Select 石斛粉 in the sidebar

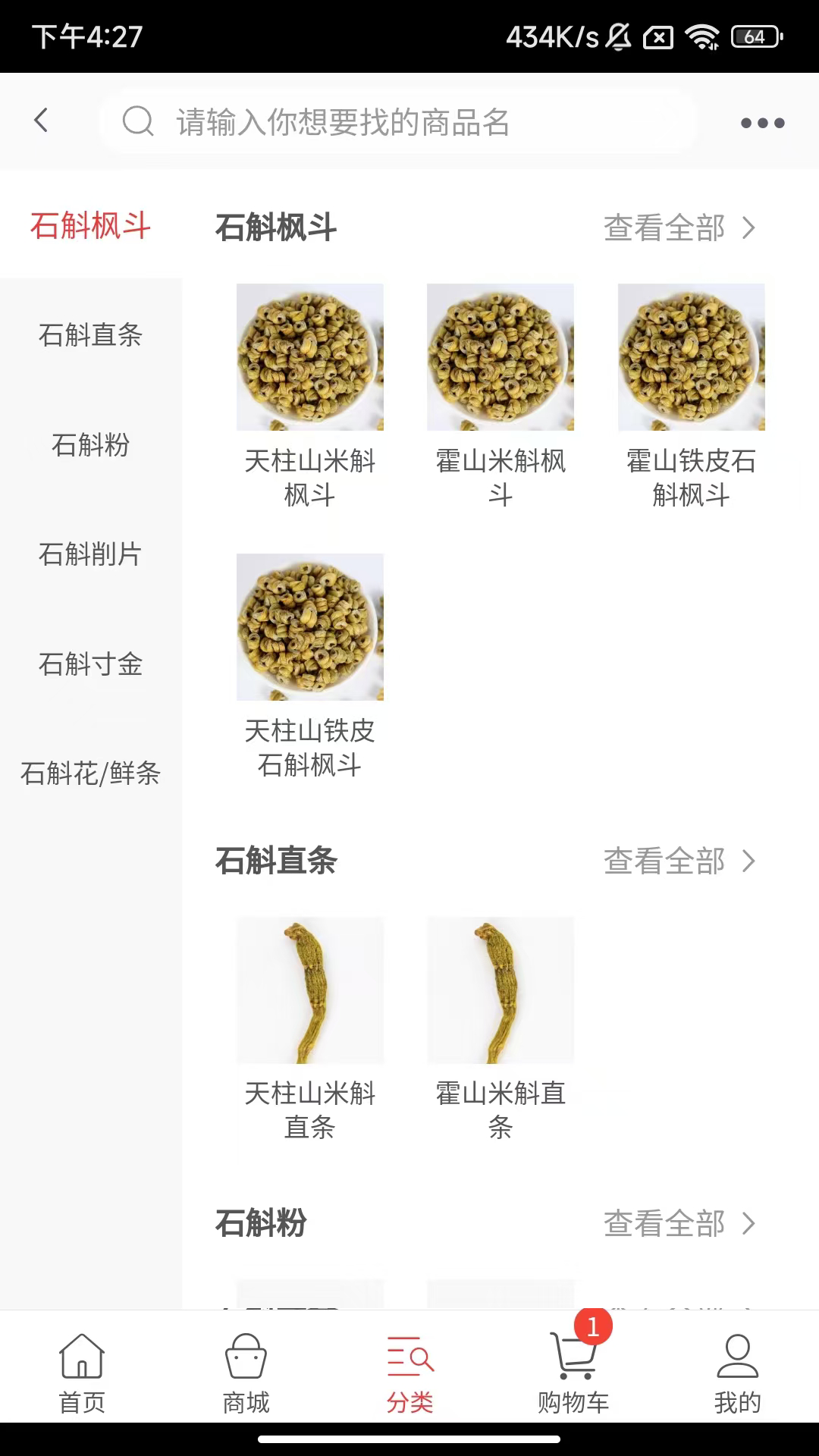click(x=90, y=444)
